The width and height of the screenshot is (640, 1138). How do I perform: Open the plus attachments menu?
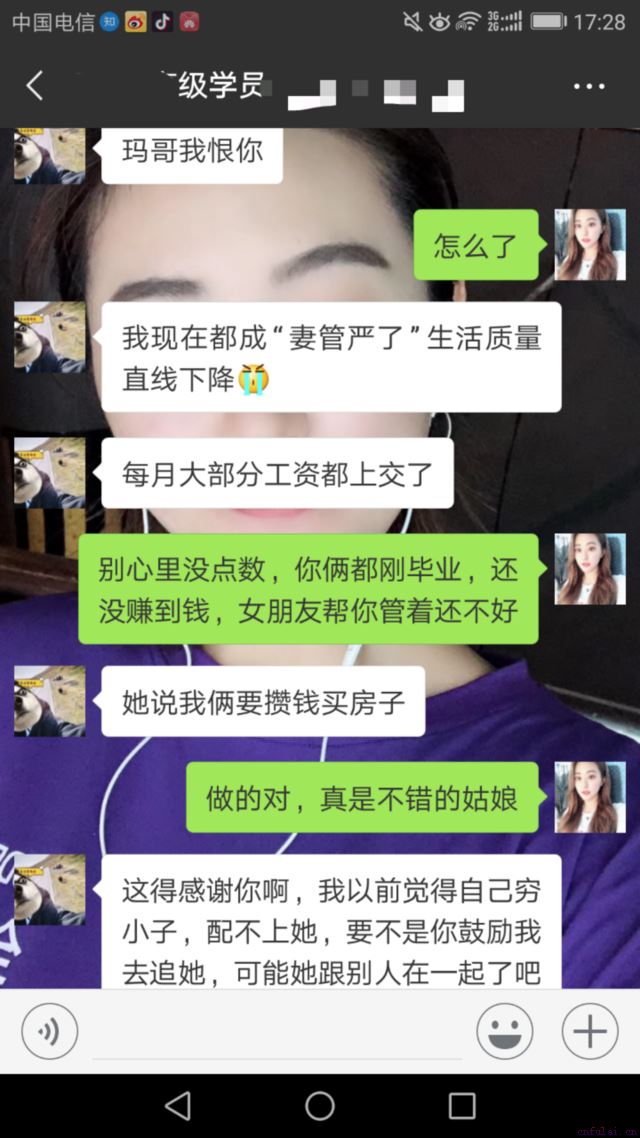coord(589,1031)
